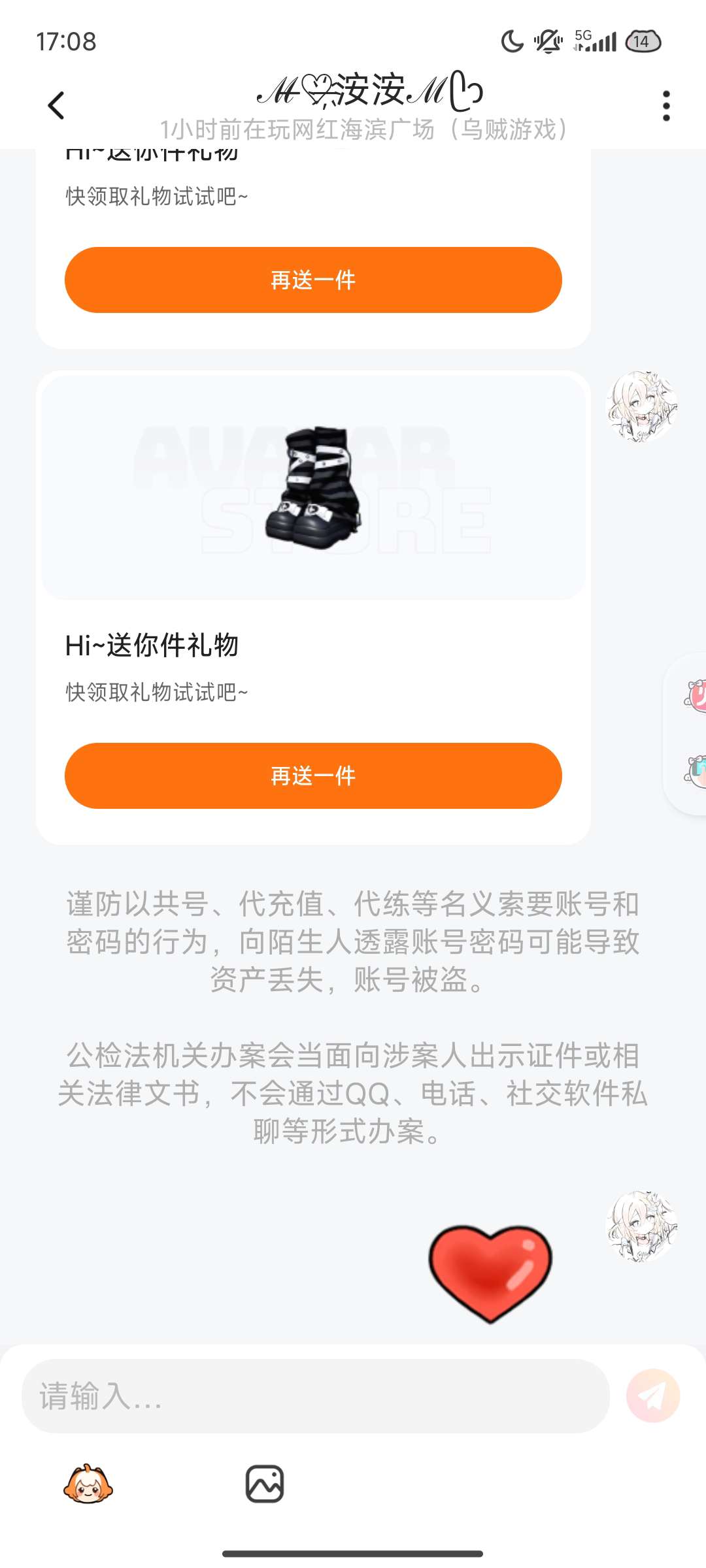Screen dimensions: 706x1568
Task: Open the three-dot overflow menu
Action: (666, 106)
